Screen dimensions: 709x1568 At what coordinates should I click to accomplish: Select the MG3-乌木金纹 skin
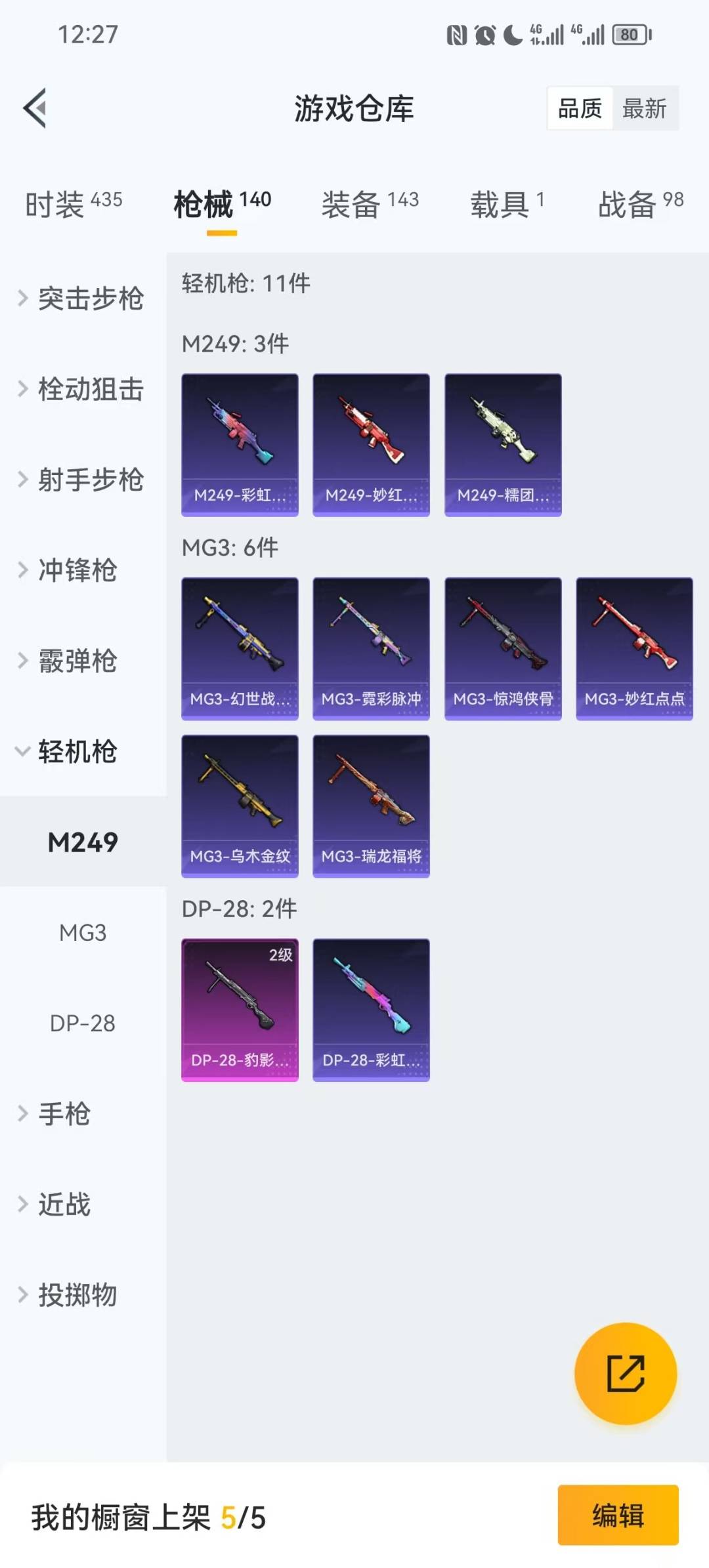coord(240,807)
